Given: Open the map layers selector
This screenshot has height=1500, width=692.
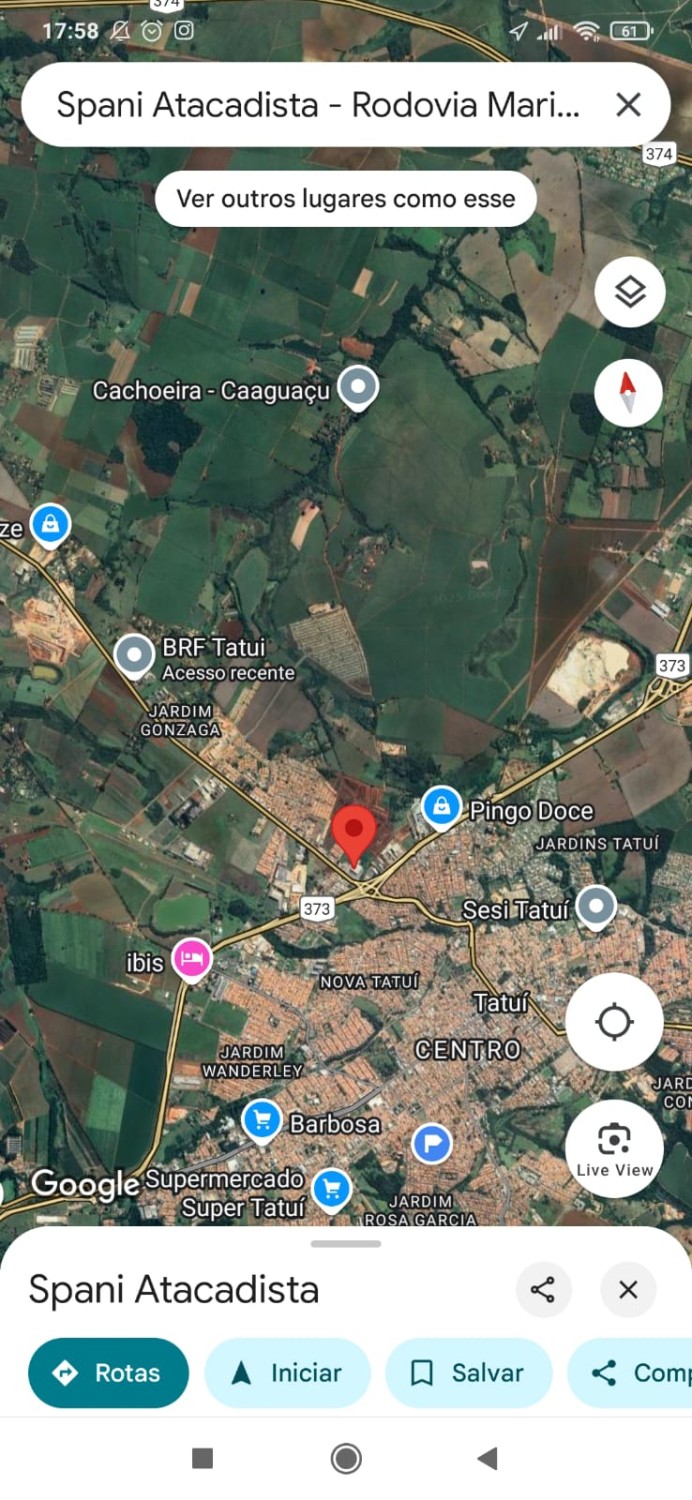Looking at the screenshot, I should (629, 292).
